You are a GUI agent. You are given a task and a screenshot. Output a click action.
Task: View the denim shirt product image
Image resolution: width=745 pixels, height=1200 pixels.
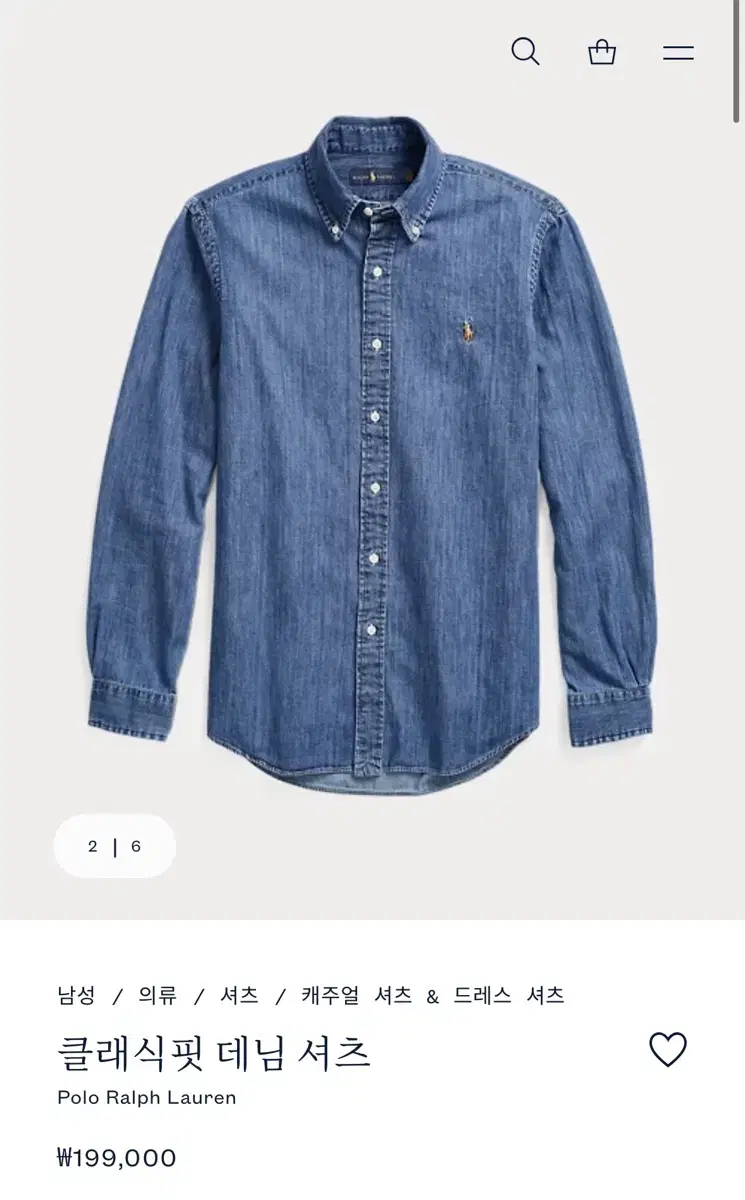pyautogui.click(x=372, y=455)
